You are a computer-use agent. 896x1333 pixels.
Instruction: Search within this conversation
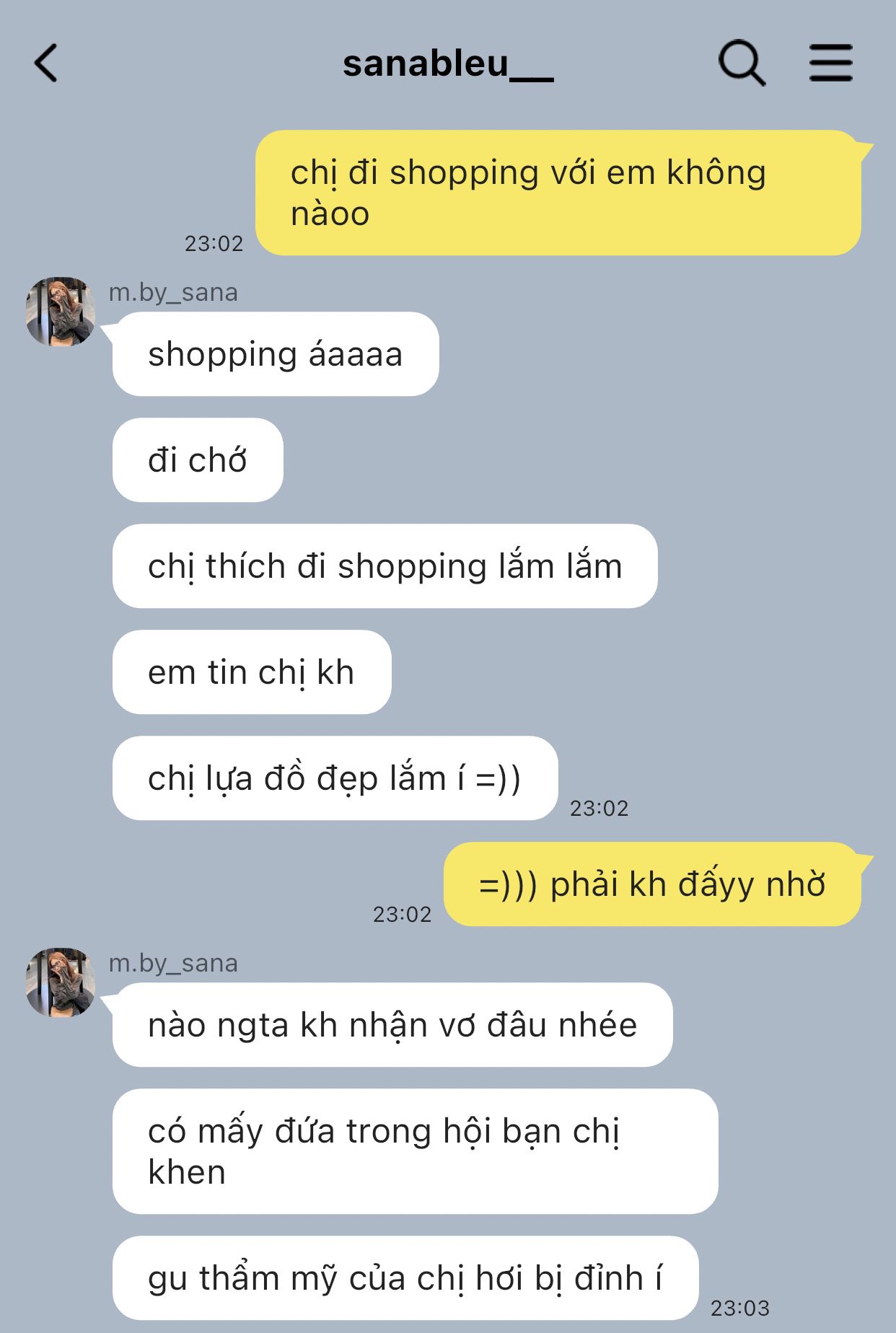click(741, 63)
